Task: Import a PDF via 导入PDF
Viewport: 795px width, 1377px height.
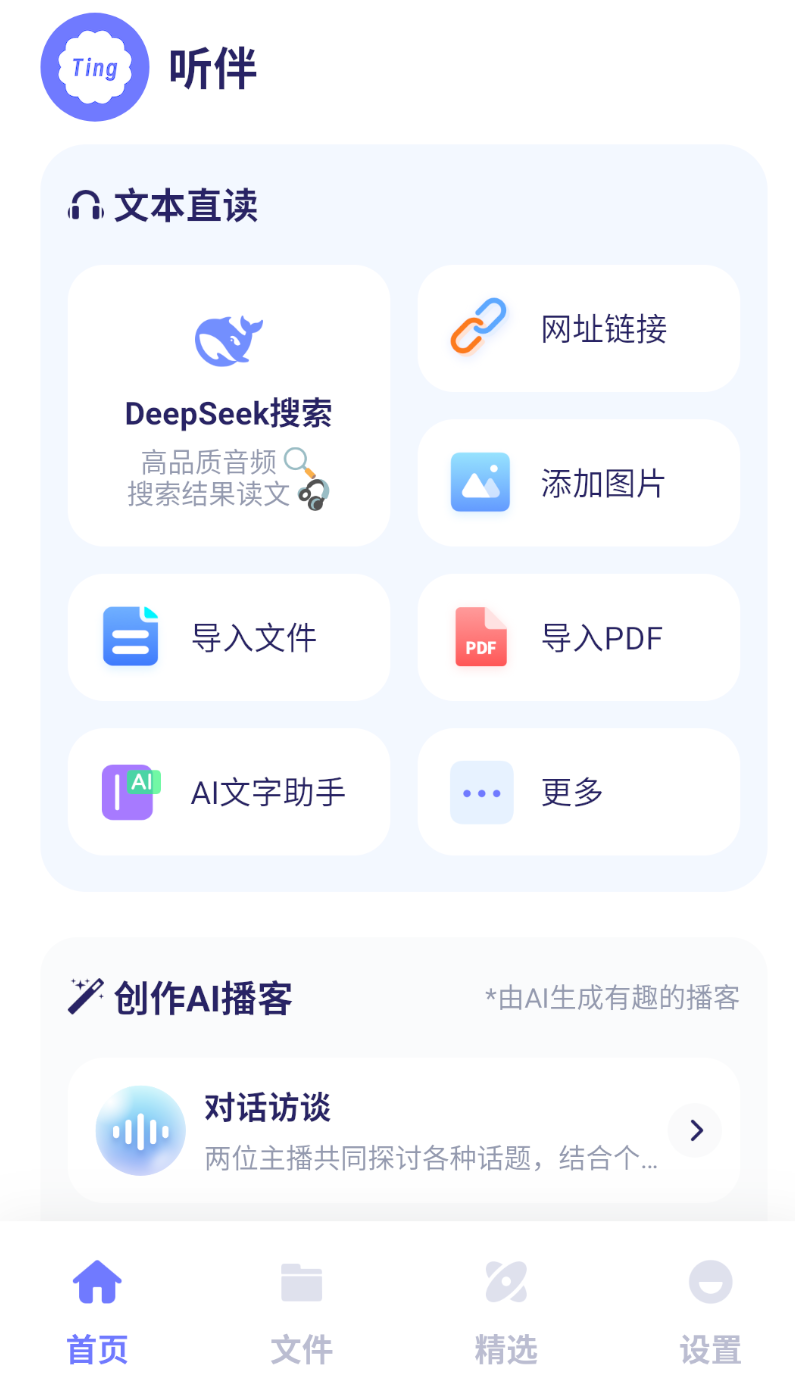Action: (578, 637)
